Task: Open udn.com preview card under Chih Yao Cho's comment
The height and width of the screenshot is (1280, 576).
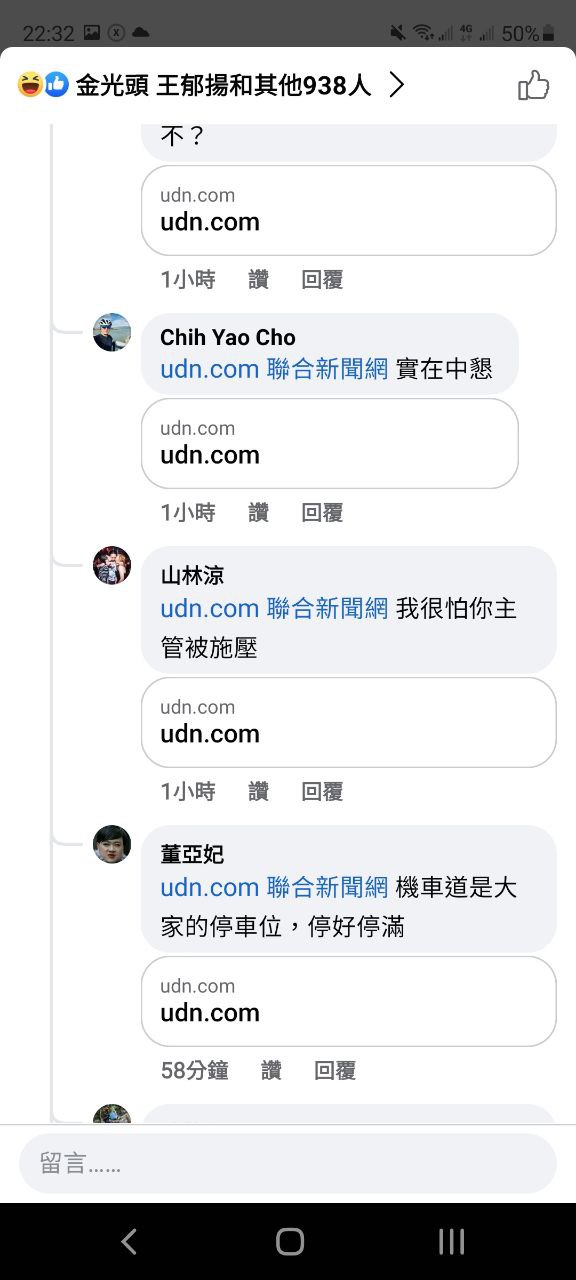Action: 330,443
